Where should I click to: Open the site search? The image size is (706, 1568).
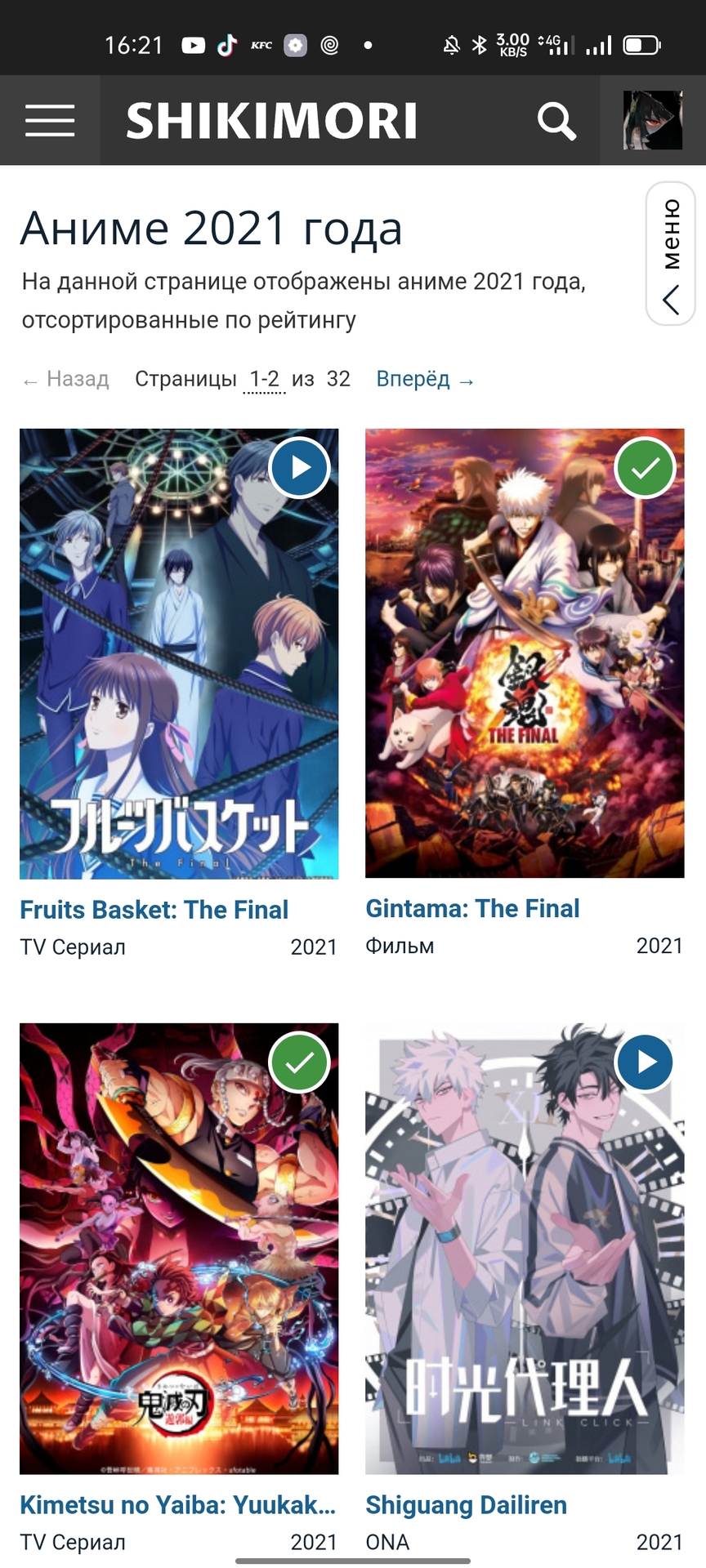(x=556, y=122)
